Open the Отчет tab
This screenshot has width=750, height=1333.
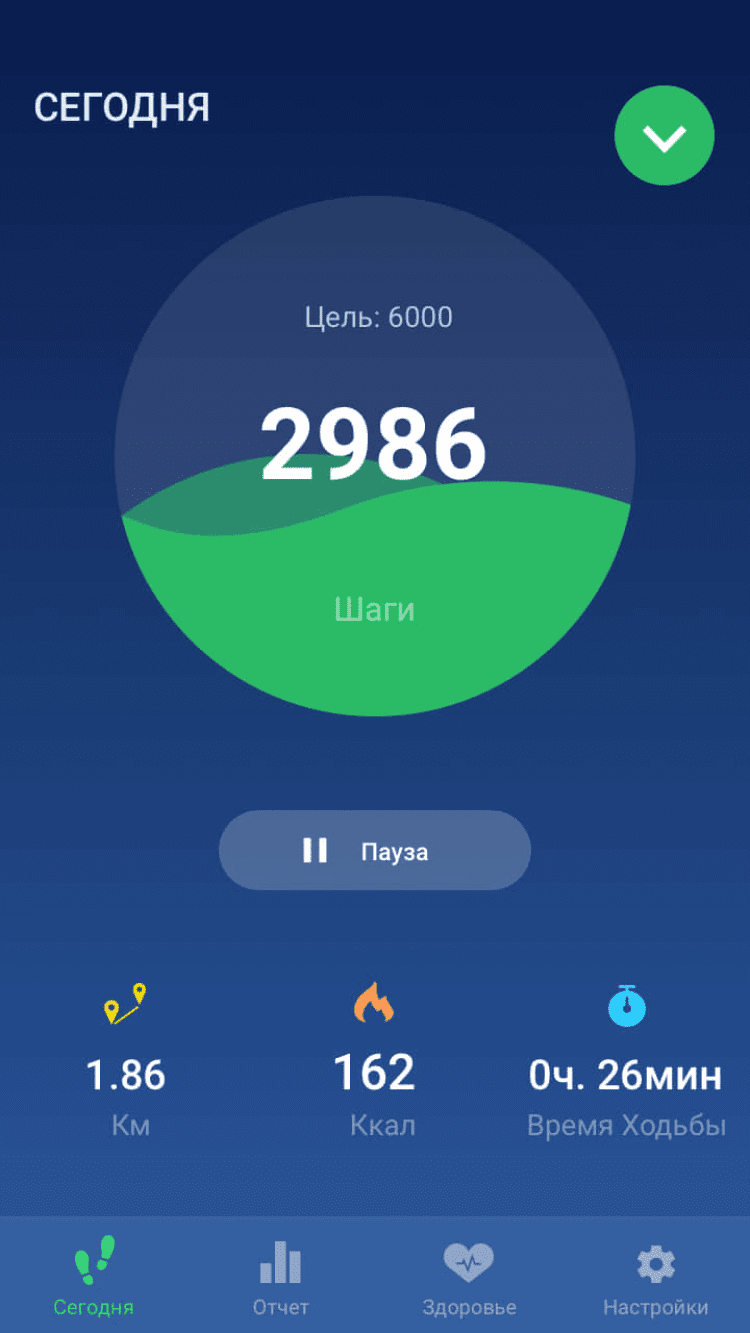click(281, 1275)
